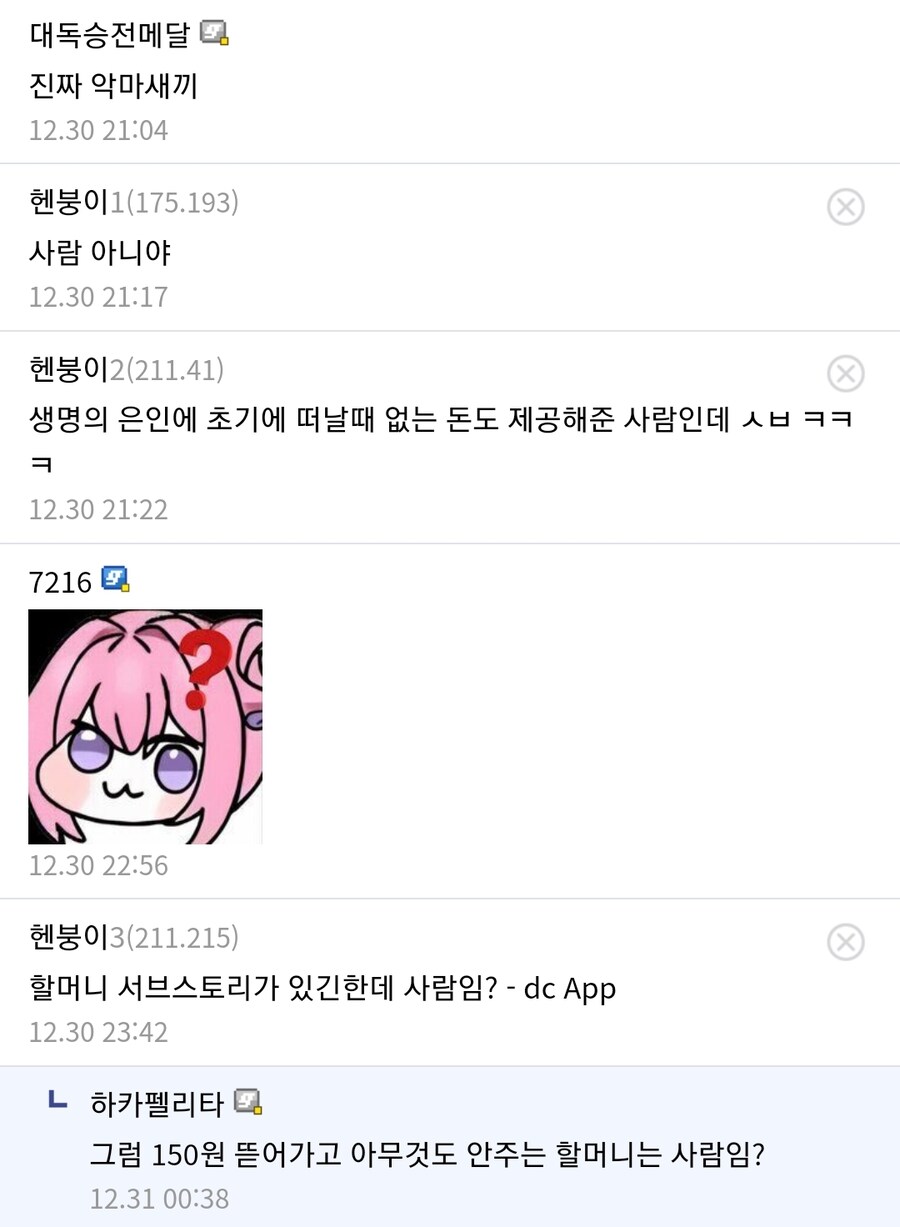Viewport: 900px width, 1227px height.
Task: Open the pink character emoticon image
Action: coord(145,726)
